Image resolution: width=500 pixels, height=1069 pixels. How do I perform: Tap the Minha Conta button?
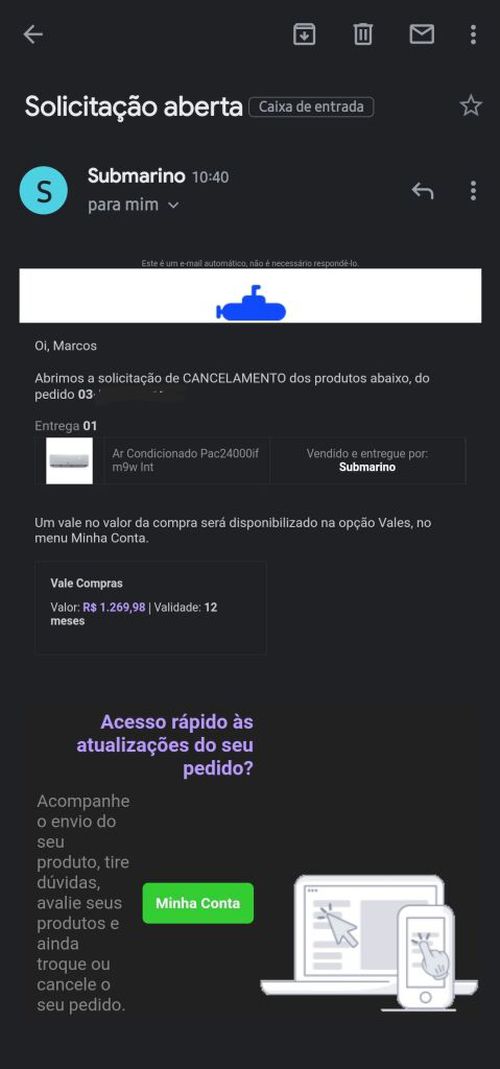[x=198, y=903]
